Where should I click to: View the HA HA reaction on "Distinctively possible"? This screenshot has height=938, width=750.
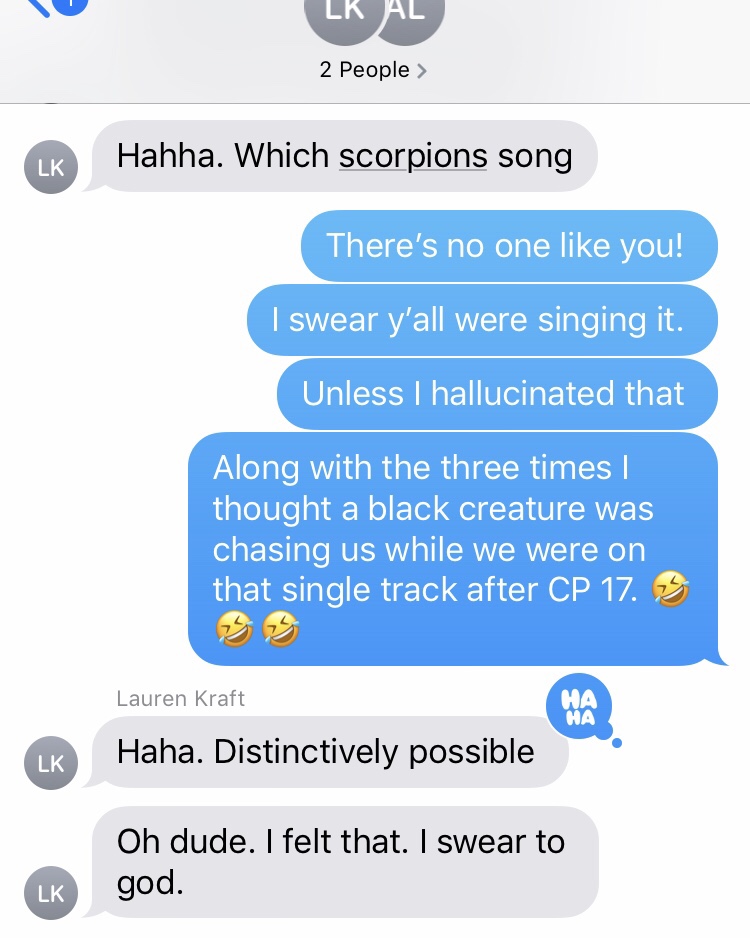point(579,705)
